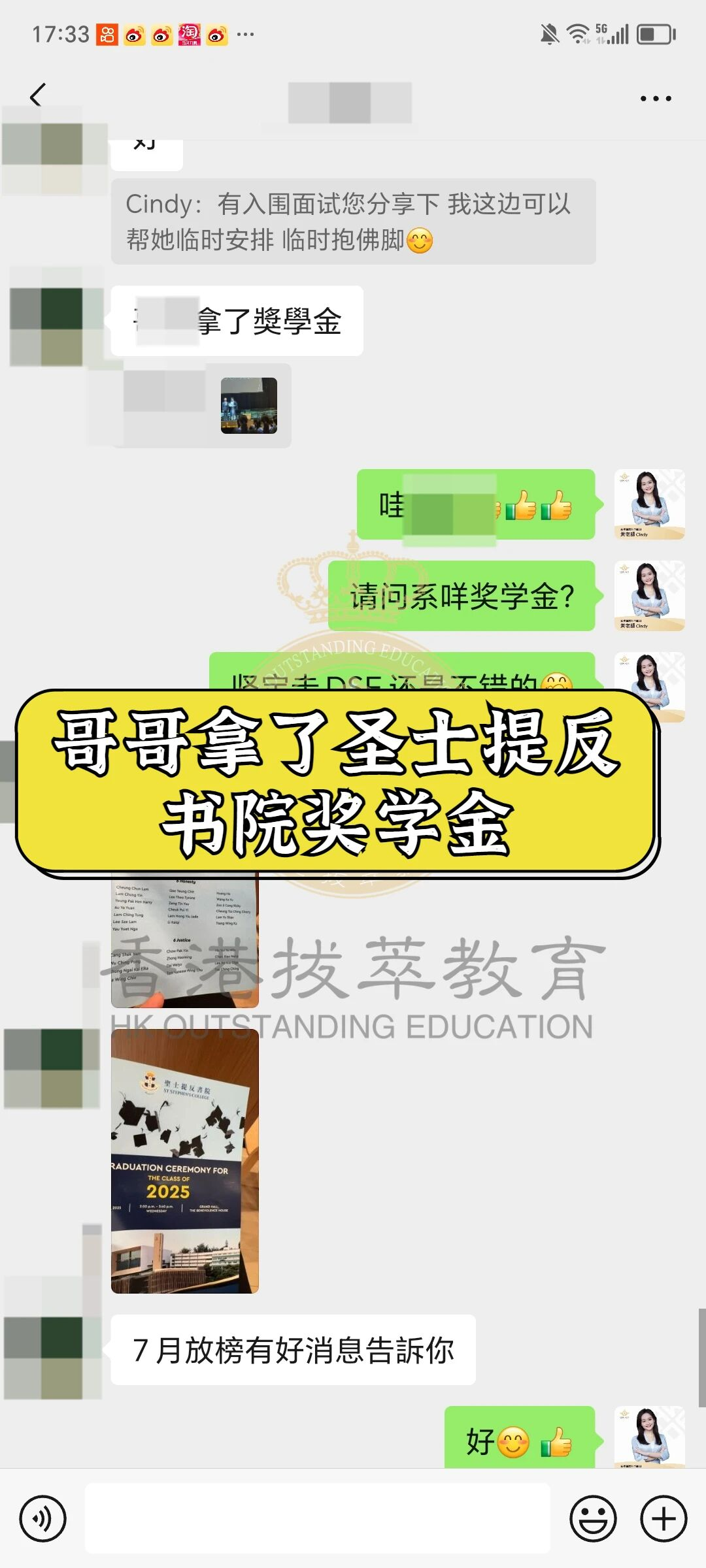The width and height of the screenshot is (706, 1568).
Task: Open the emoji picker
Action: pos(593,1519)
